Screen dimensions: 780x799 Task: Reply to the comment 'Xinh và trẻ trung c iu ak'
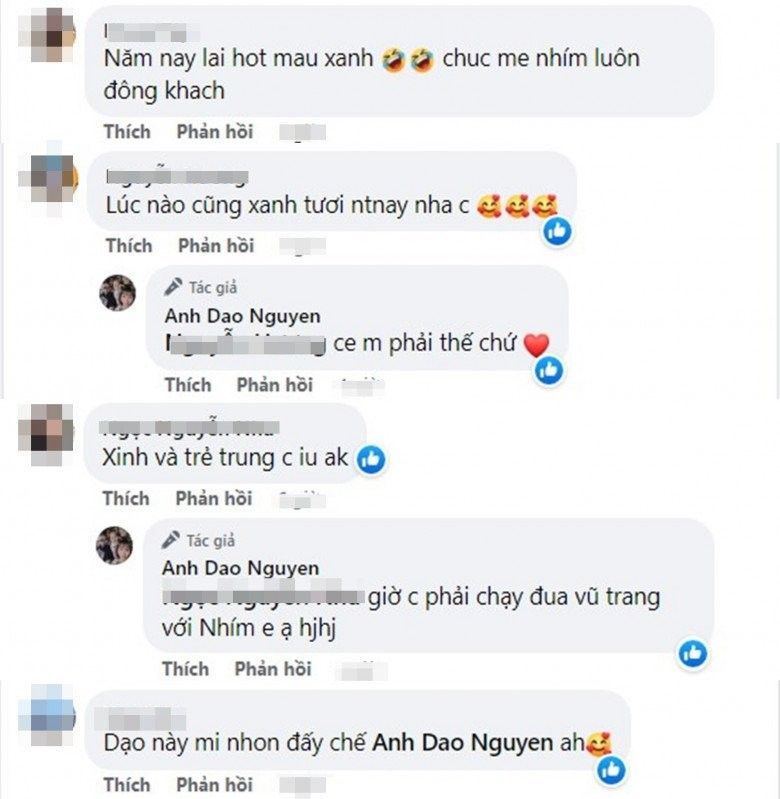[x=213, y=498]
